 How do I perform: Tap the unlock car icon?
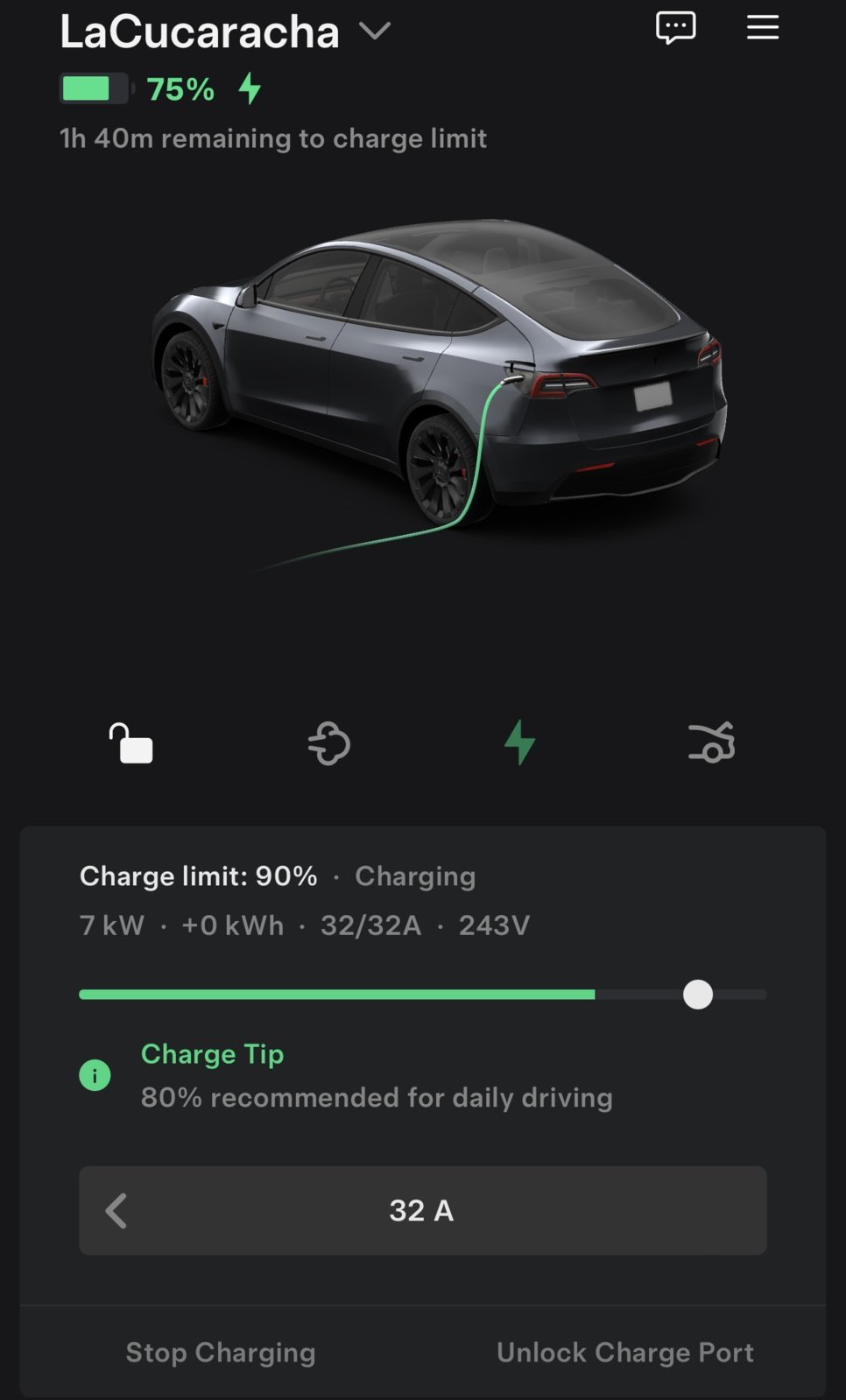click(x=130, y=743)
